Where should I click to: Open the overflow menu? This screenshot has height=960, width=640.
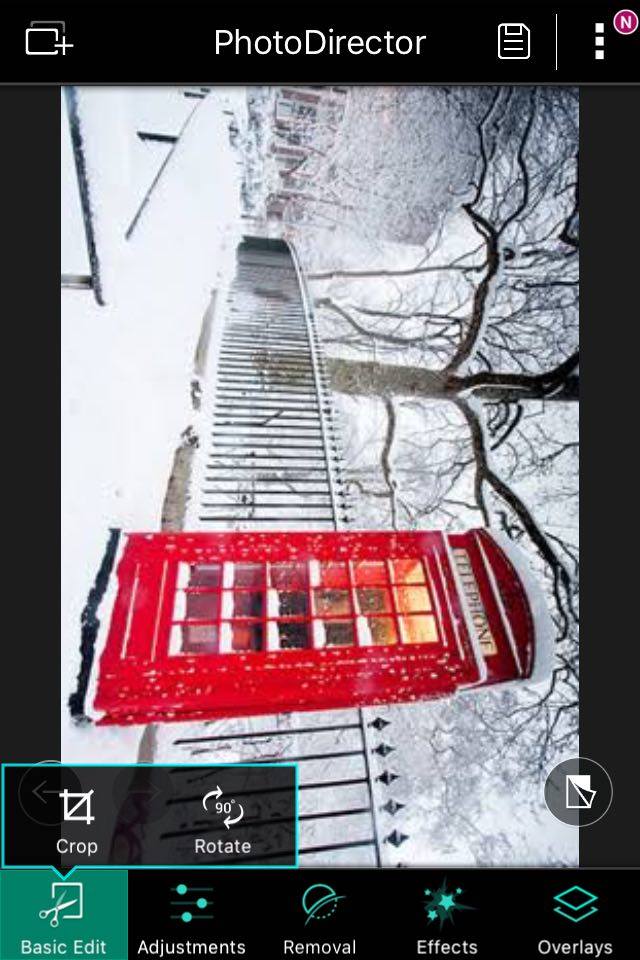(x=599, y=41)
